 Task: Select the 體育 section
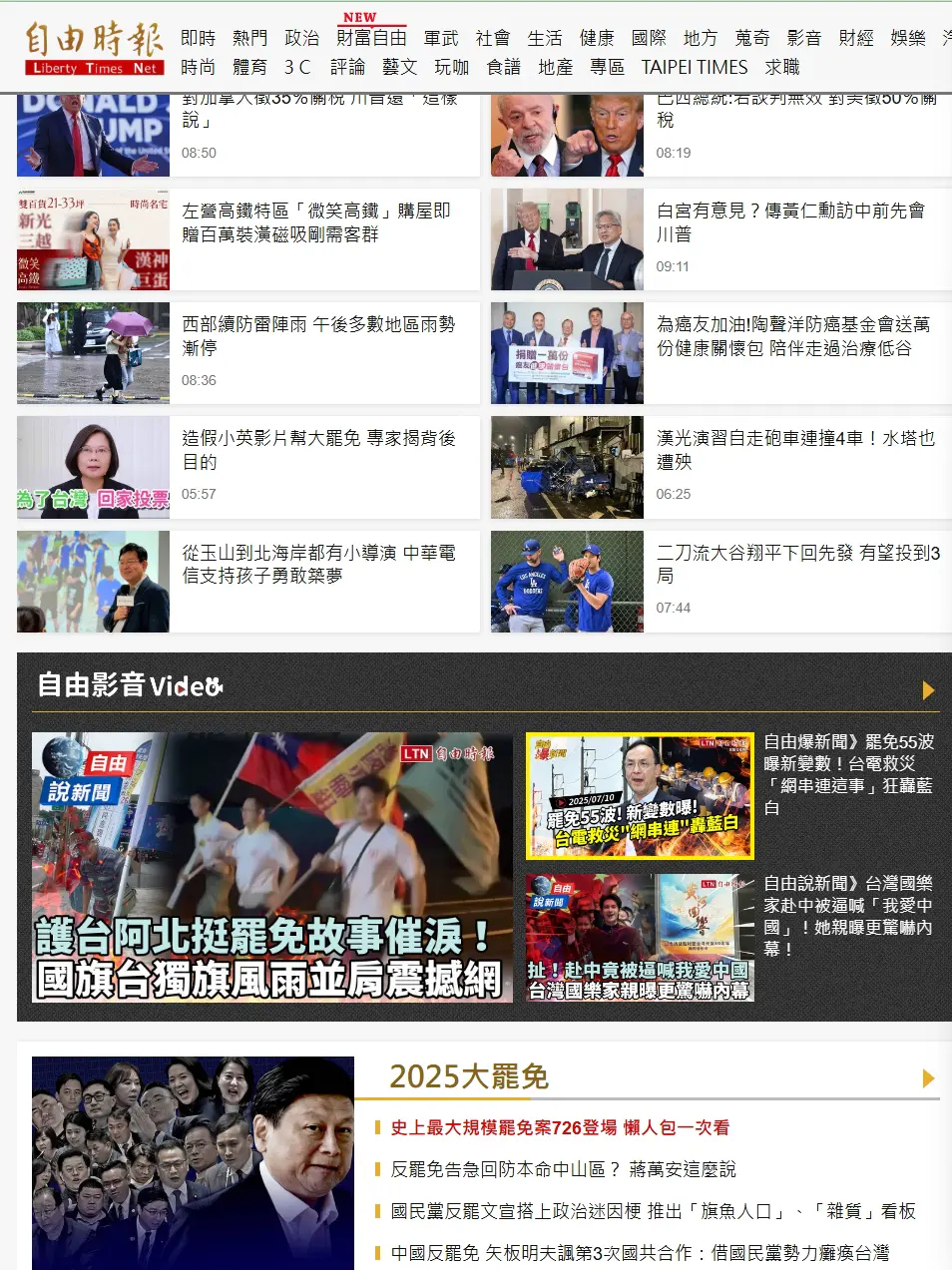249,67
